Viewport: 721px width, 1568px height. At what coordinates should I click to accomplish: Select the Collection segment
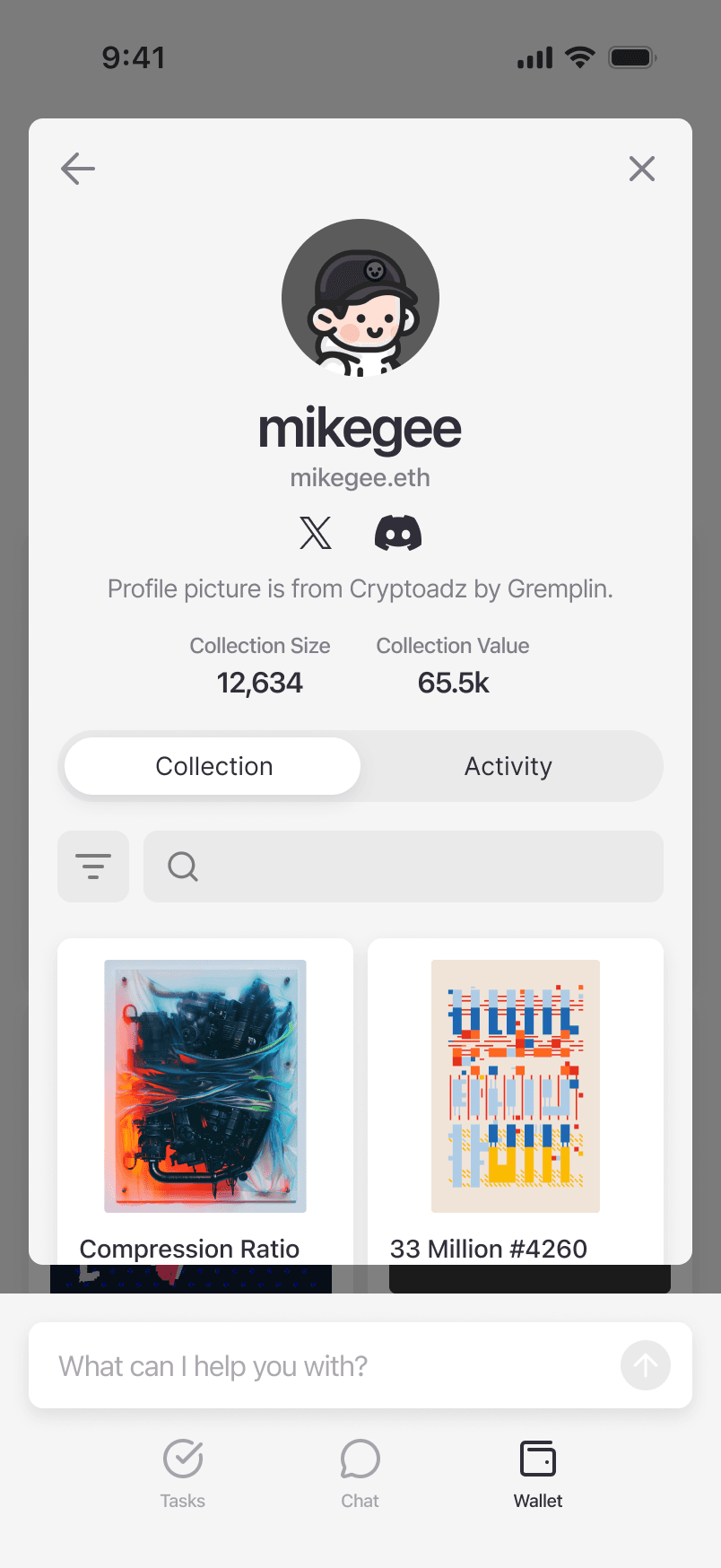click(213, 766)
